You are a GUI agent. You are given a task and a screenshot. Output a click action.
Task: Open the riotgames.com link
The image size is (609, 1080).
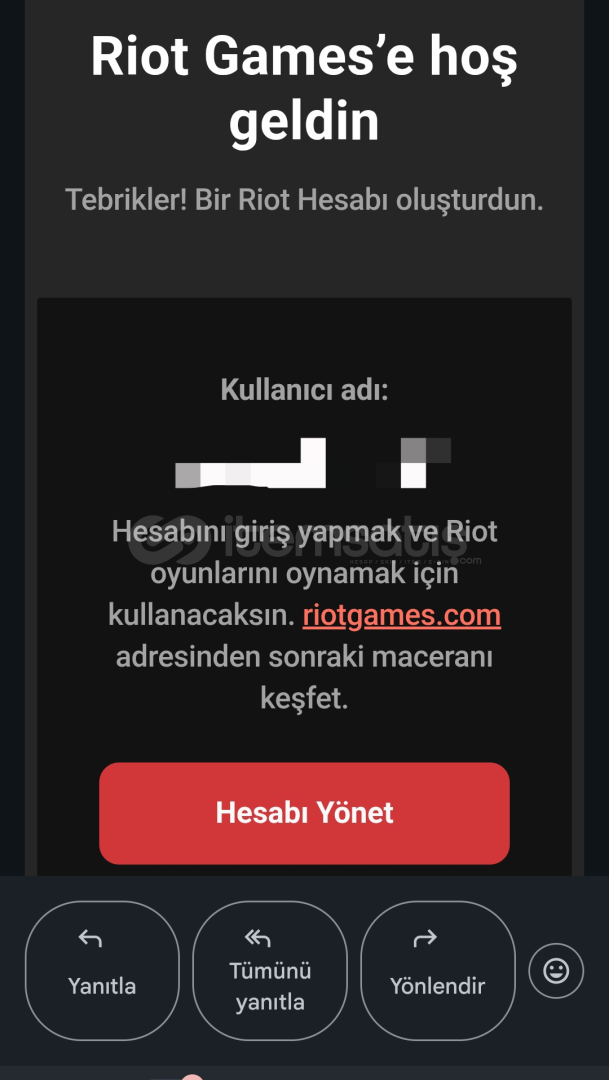(402, 615)
